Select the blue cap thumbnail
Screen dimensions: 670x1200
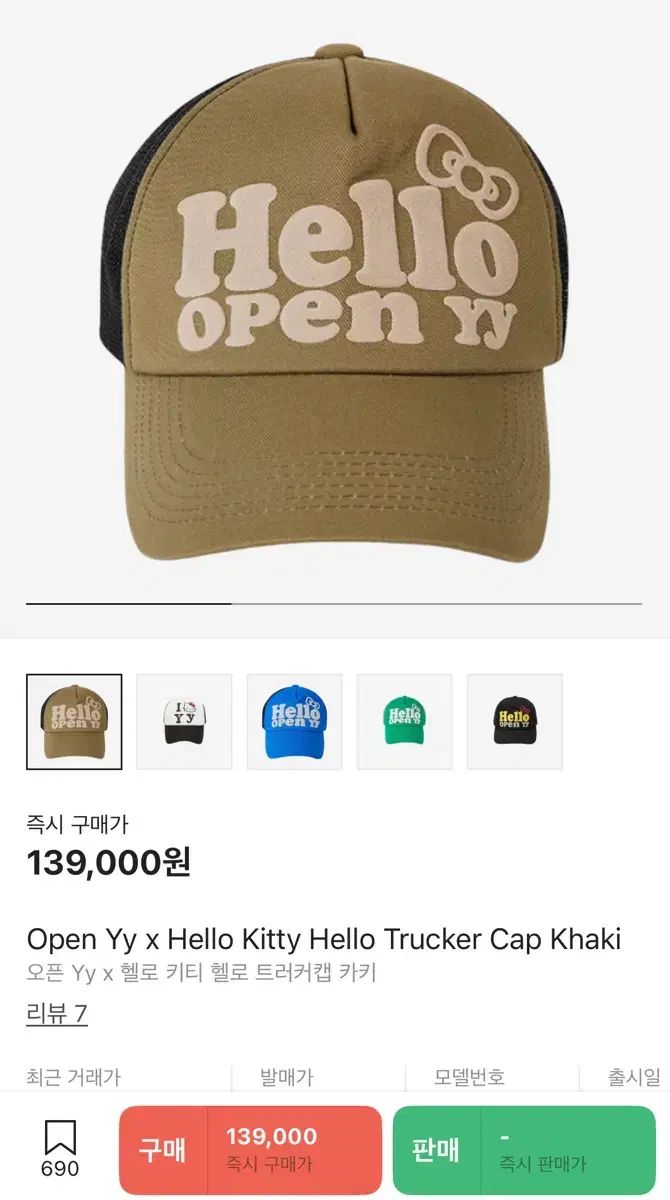pos(294,721)
